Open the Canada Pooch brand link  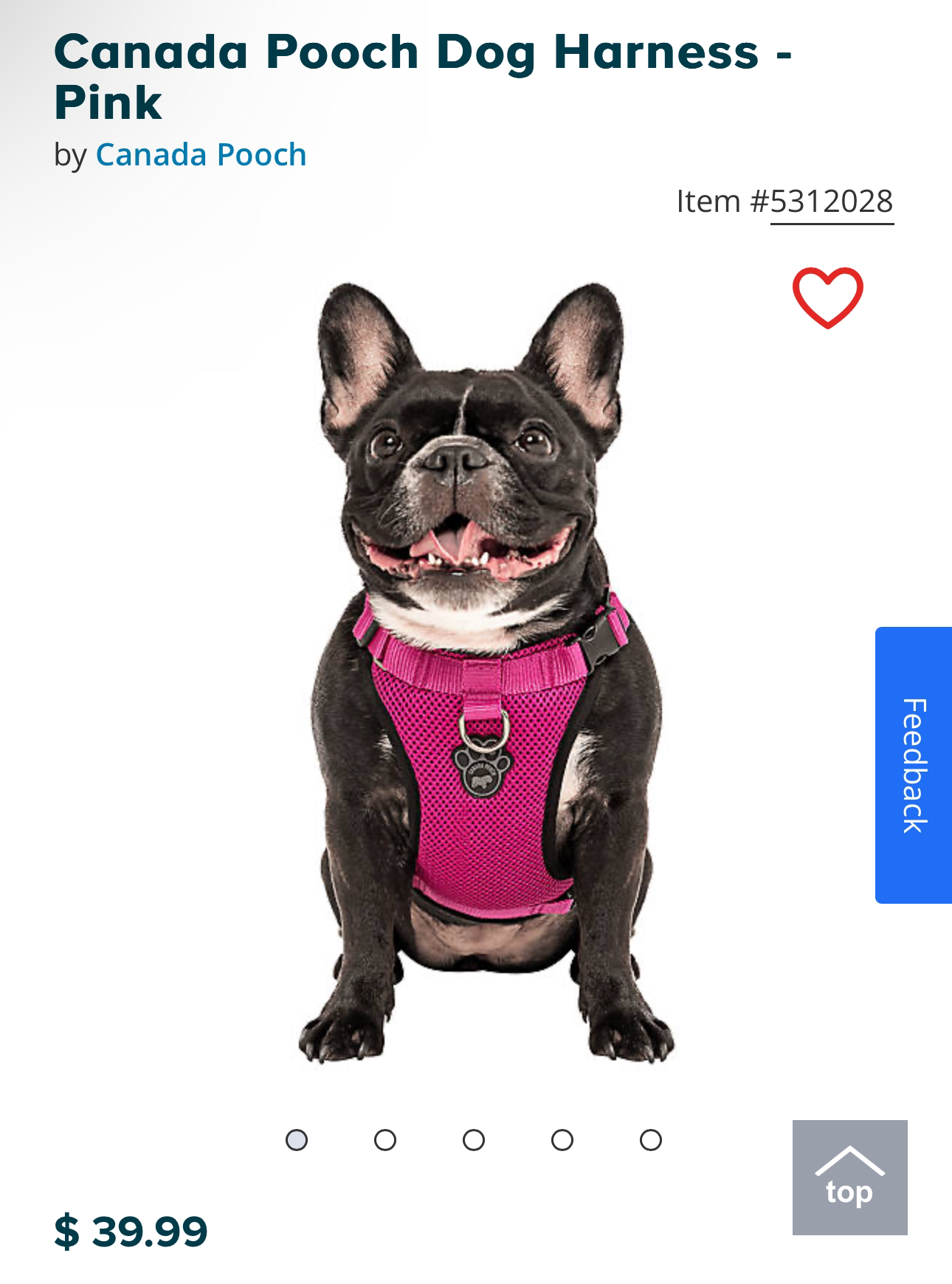click(201, 154)
